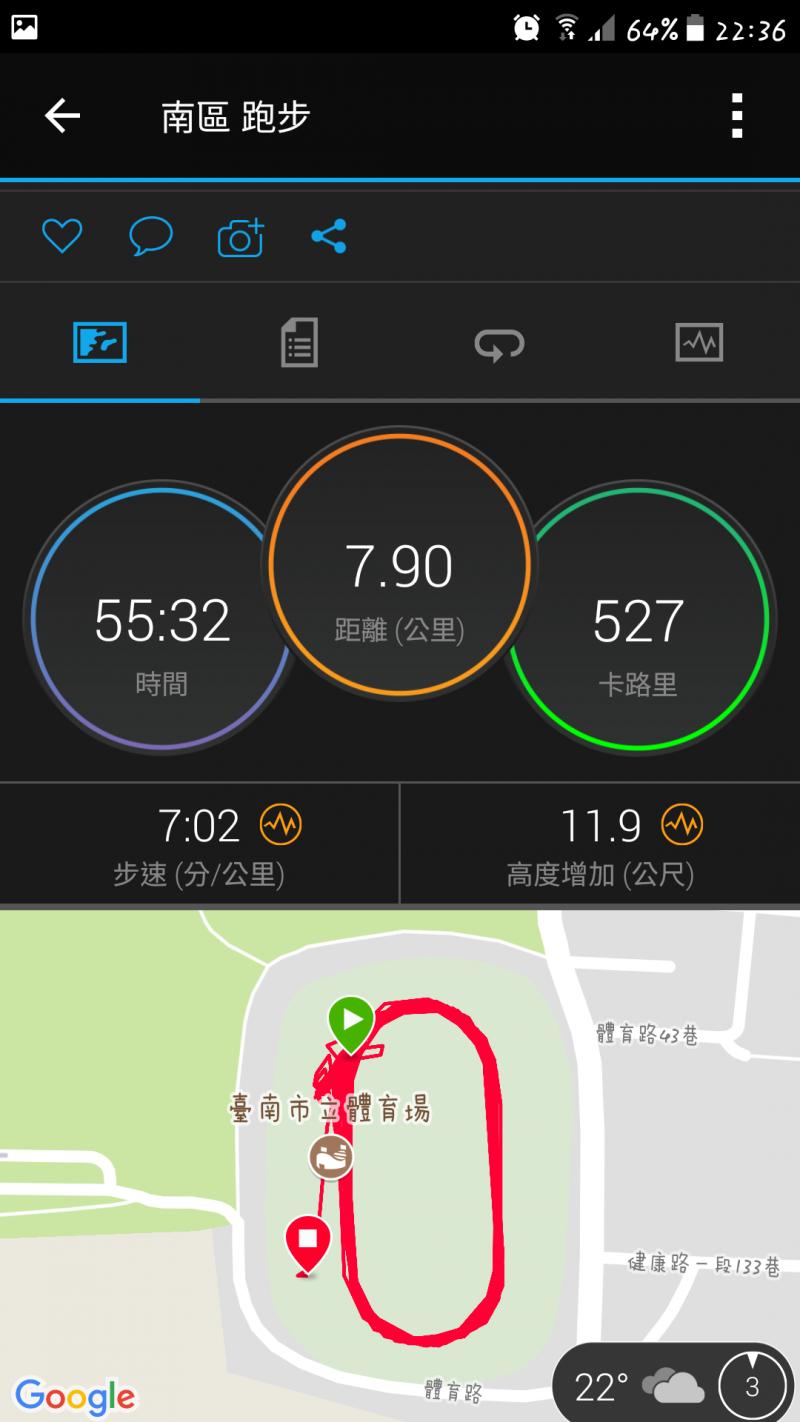
Task: Share this running activity
Action: pos(328,236)
